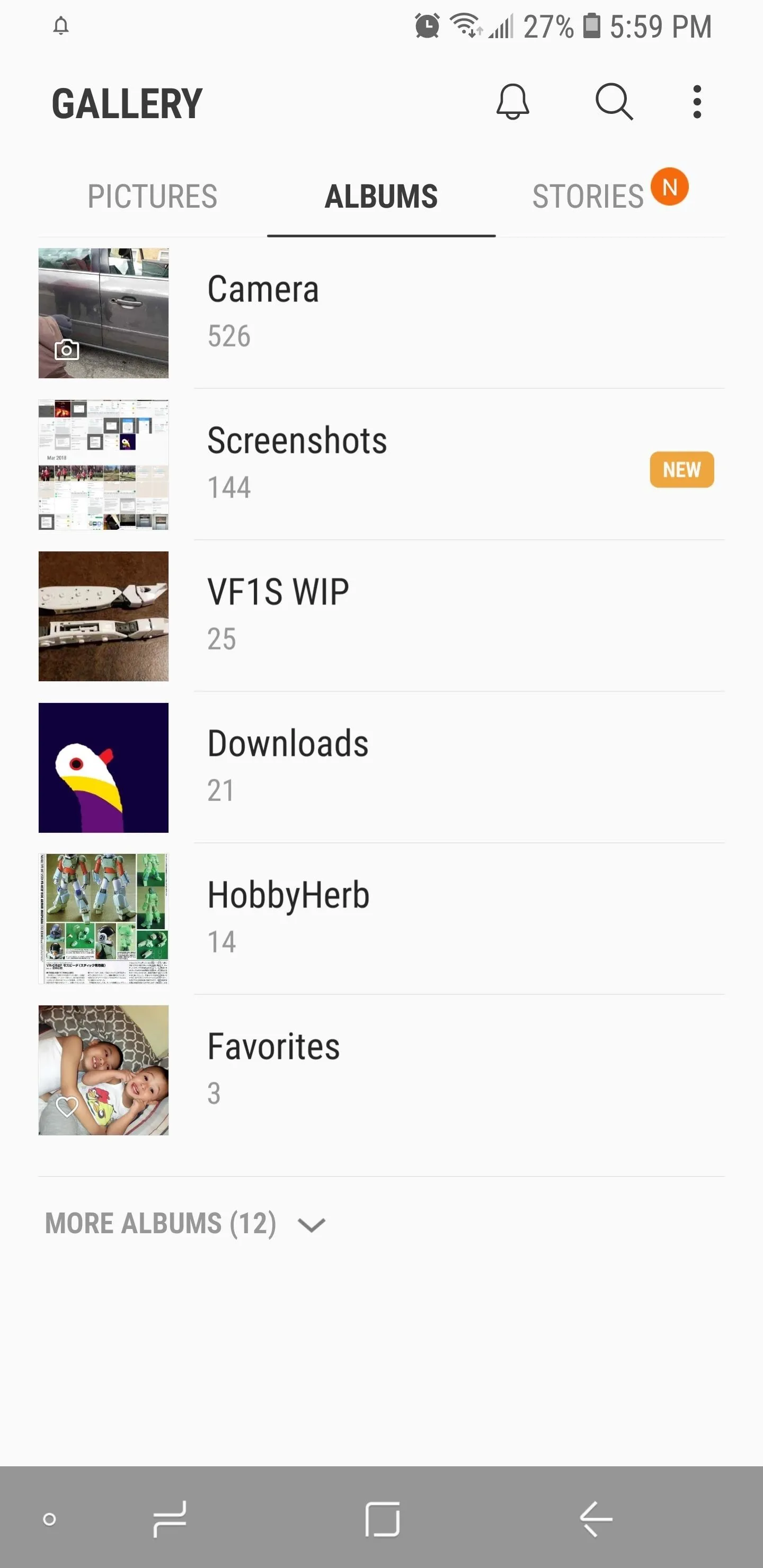Expand More Albums (12)
The width and height of the screenshot is (763, 1568).
186,1224
